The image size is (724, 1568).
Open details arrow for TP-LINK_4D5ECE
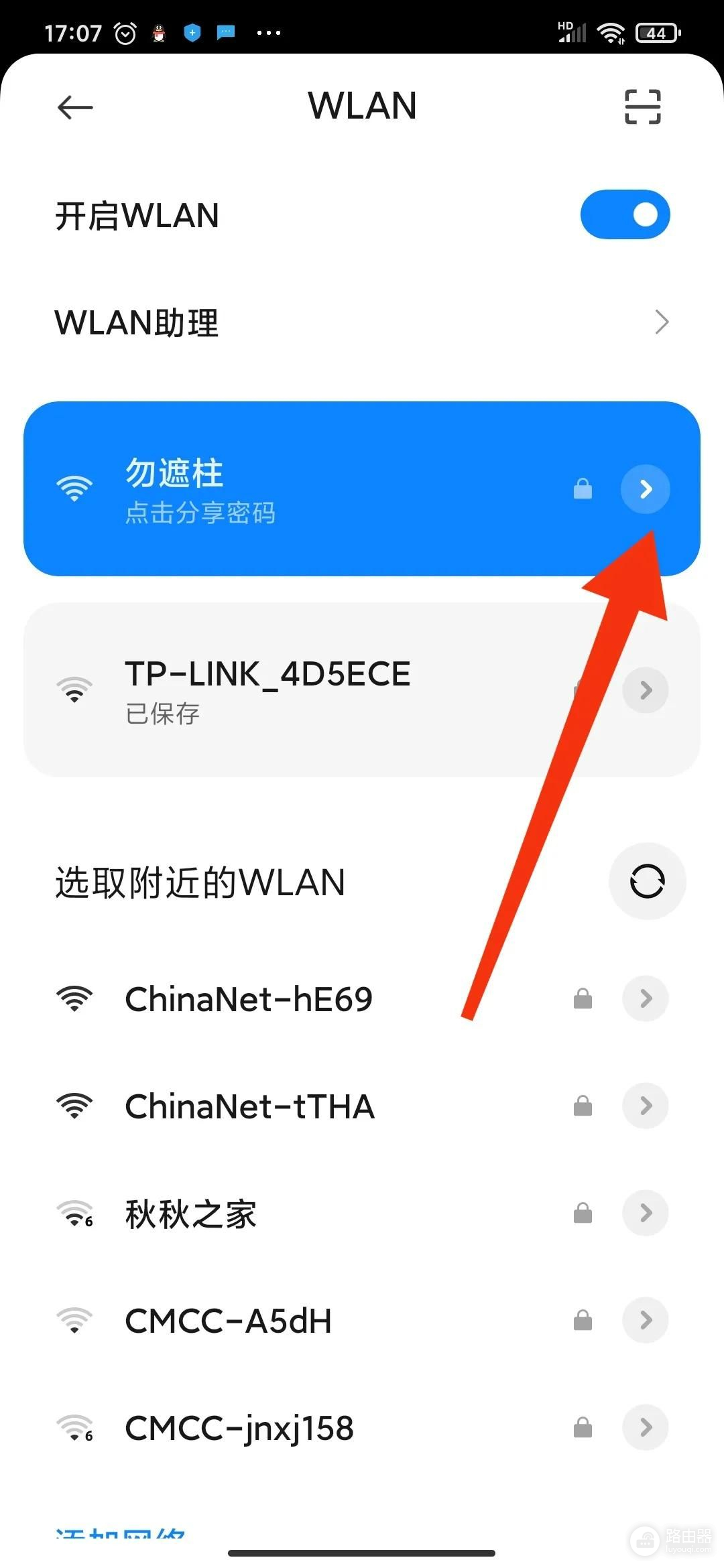[645, 690]
